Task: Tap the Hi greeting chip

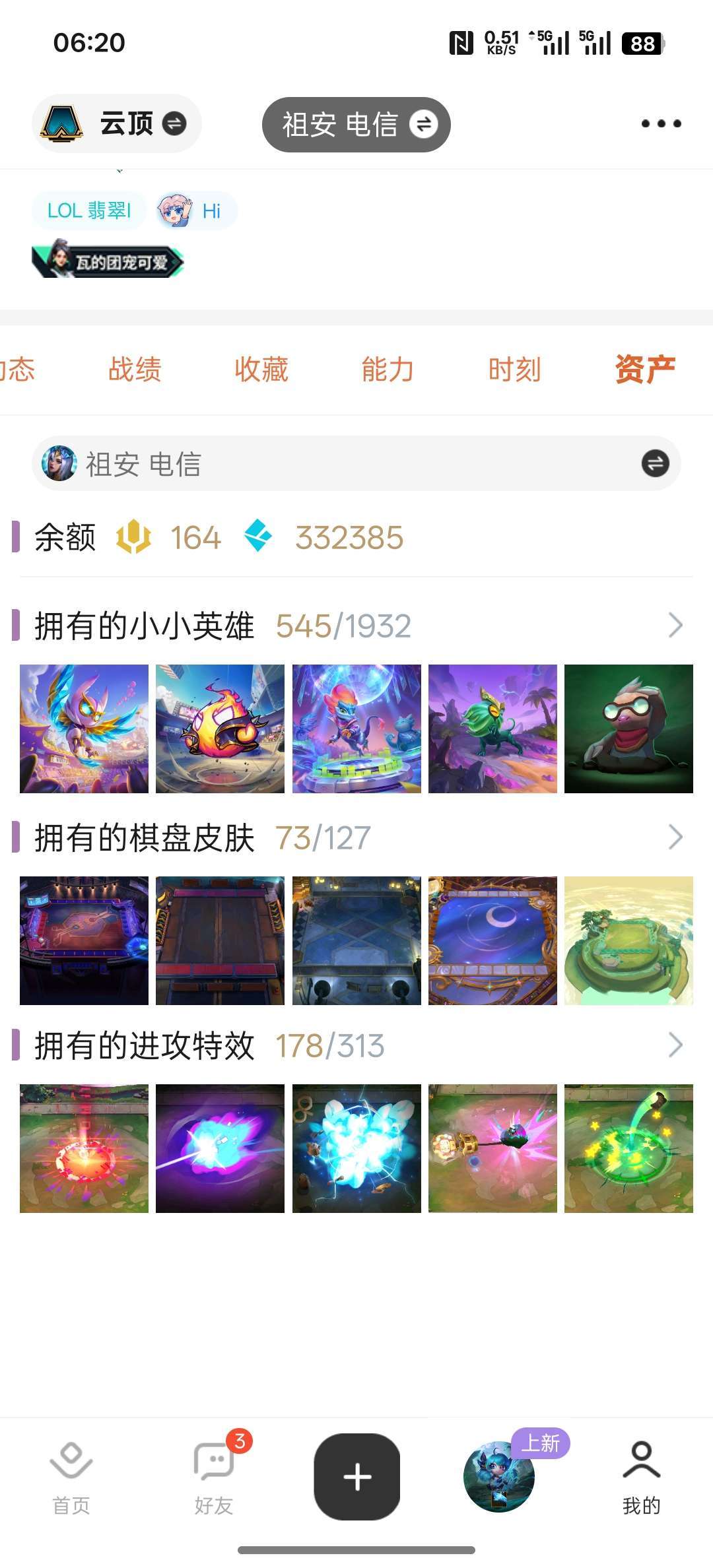Action: pos(197,211)
